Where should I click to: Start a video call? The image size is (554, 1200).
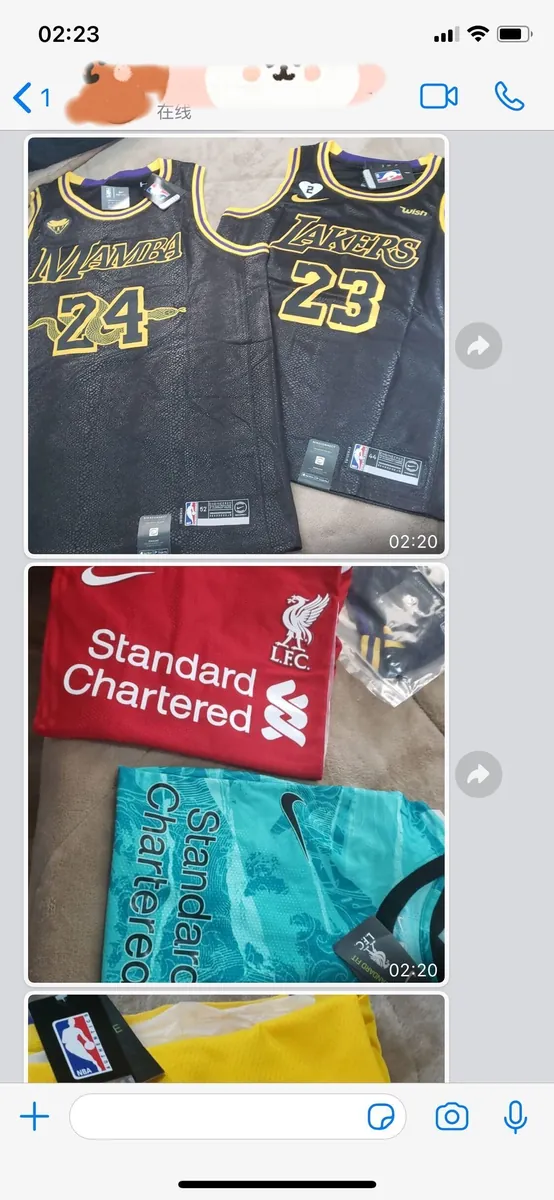(439, 96)
